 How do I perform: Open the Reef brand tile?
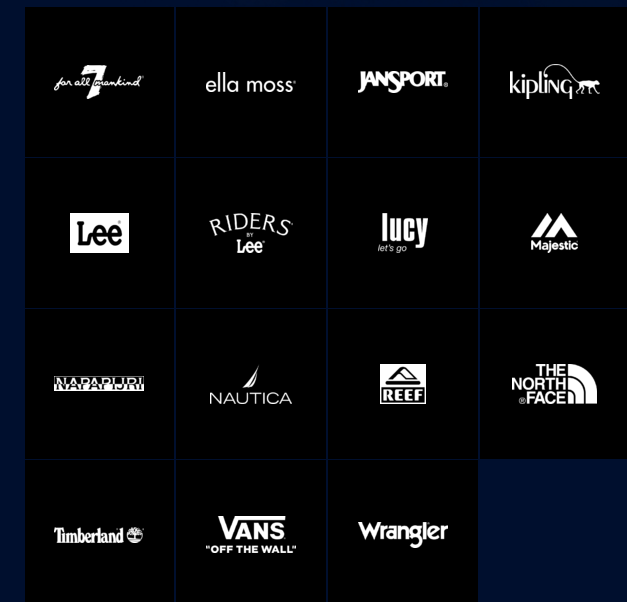(402, 384)
